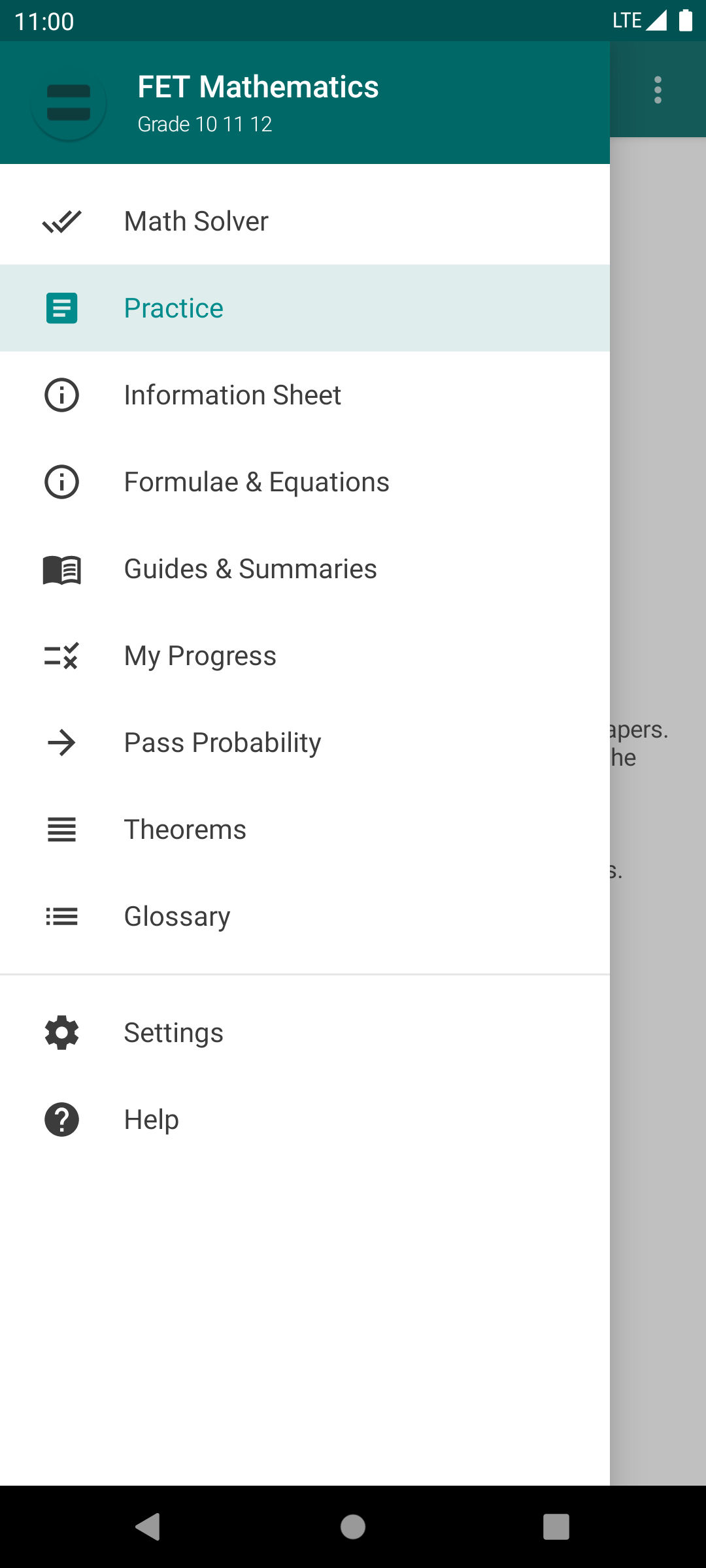Viewport: 706px width, 1568px height.
Task: Tap the Android back navigation button
Action: (149, 1527)
